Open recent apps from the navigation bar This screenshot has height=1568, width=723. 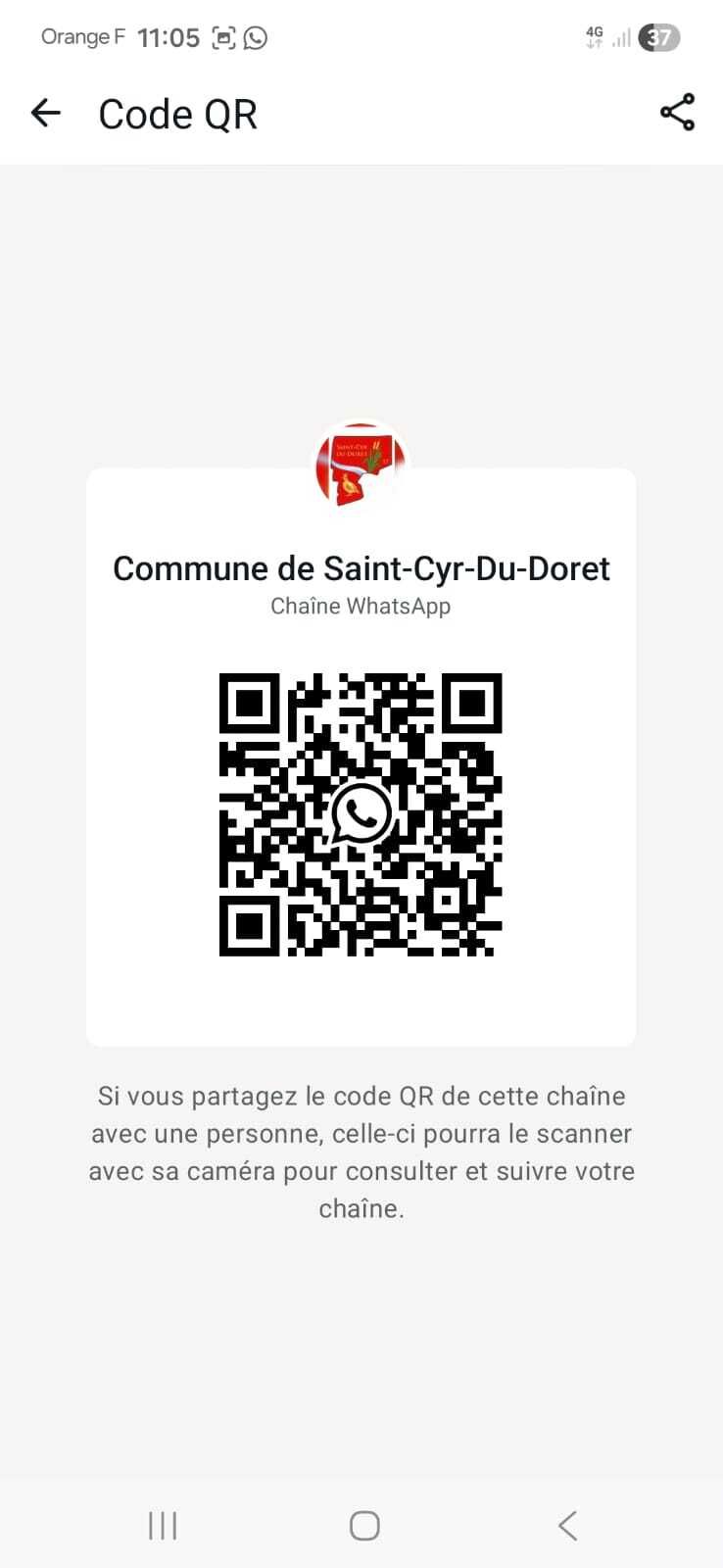pos(163,1525)
